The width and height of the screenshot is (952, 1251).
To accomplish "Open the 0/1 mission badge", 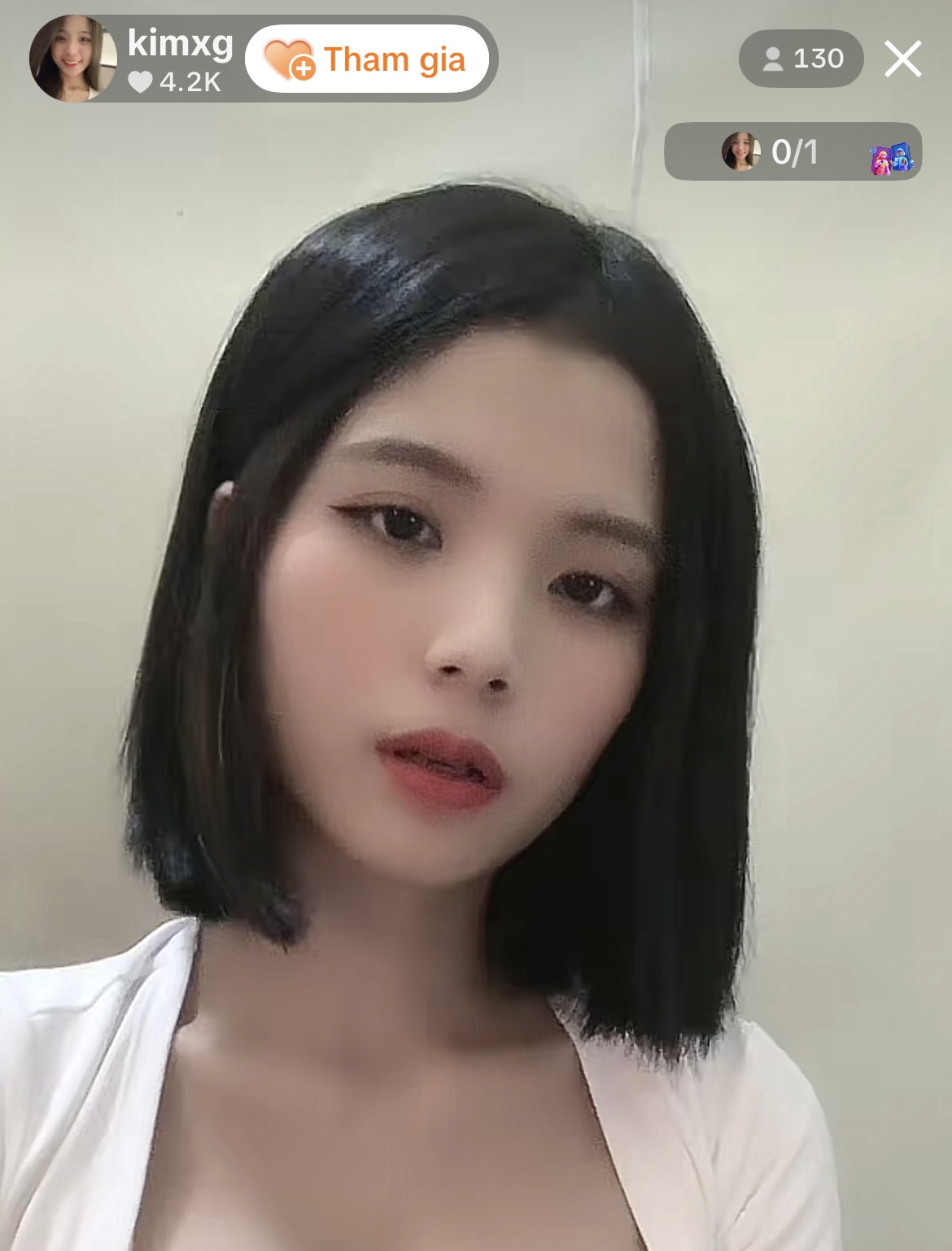I will click(x=793, y=152).
